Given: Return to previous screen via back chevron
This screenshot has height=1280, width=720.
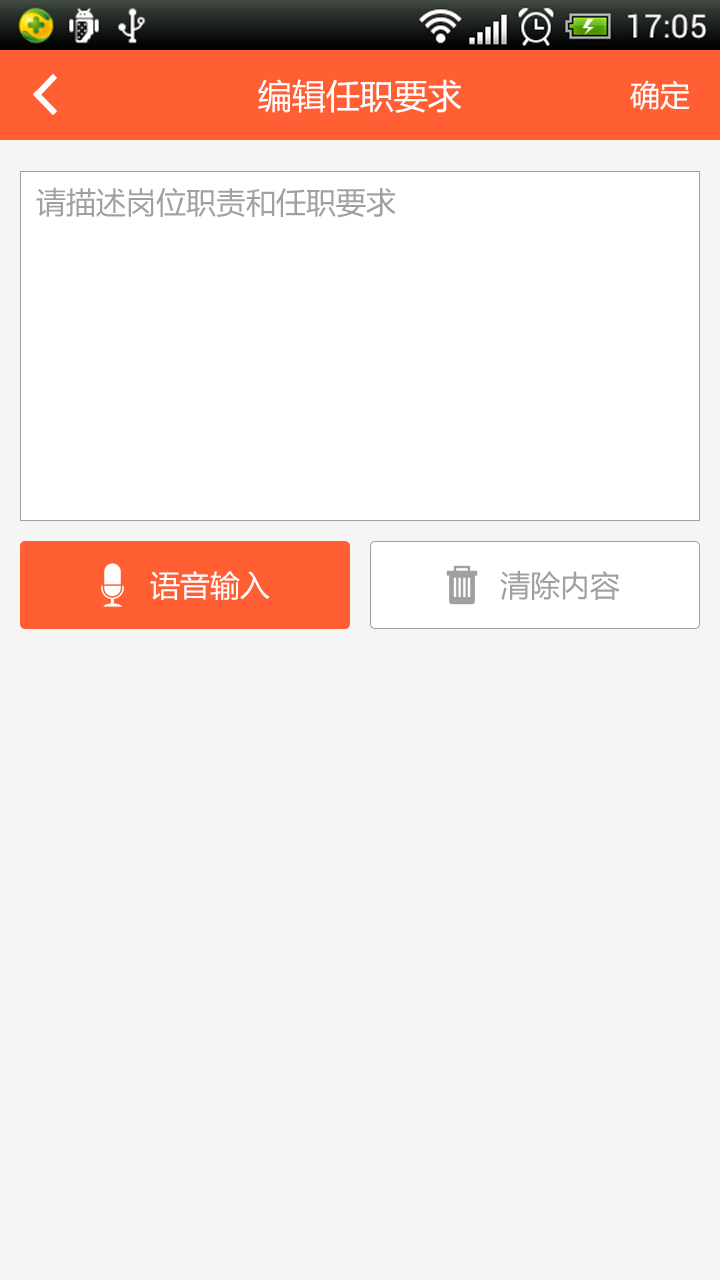Looking at the screenshot, I should (x=42, y=94).
